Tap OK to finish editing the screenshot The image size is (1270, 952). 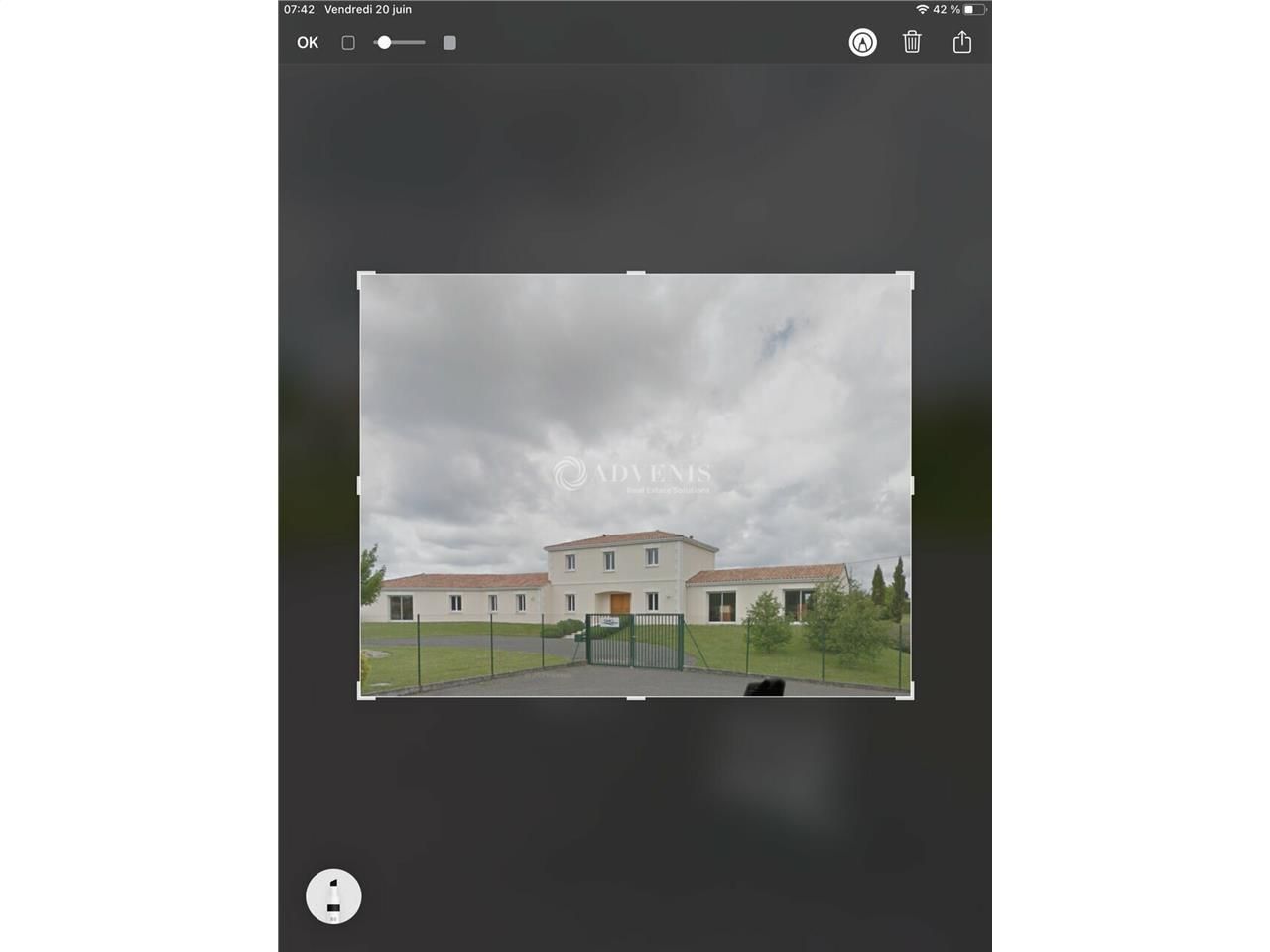[x=308, y=43]
